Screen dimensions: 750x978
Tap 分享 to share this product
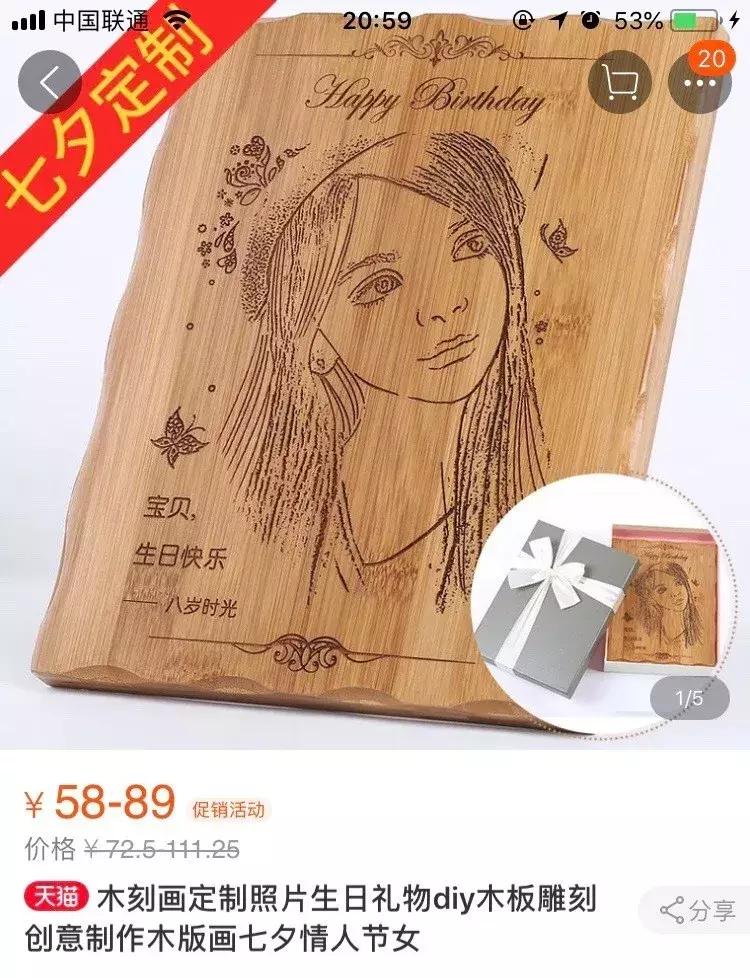tap(698, 910)
